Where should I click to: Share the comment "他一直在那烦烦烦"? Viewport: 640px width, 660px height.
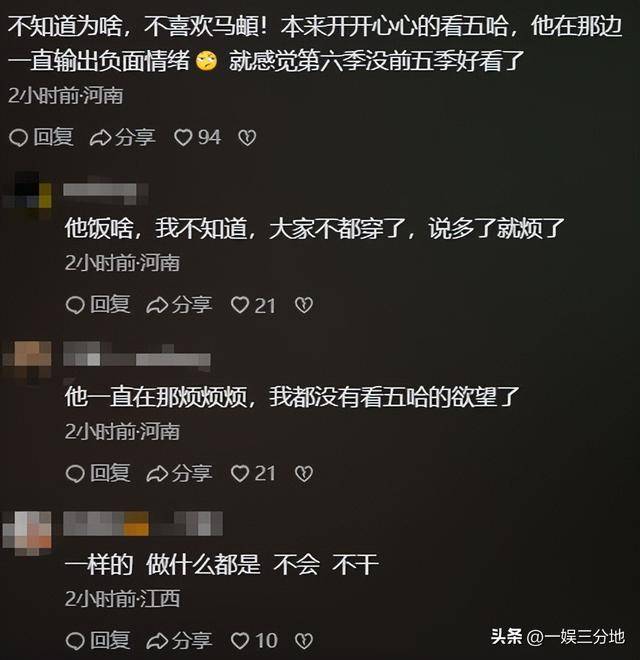pos(179,472)
